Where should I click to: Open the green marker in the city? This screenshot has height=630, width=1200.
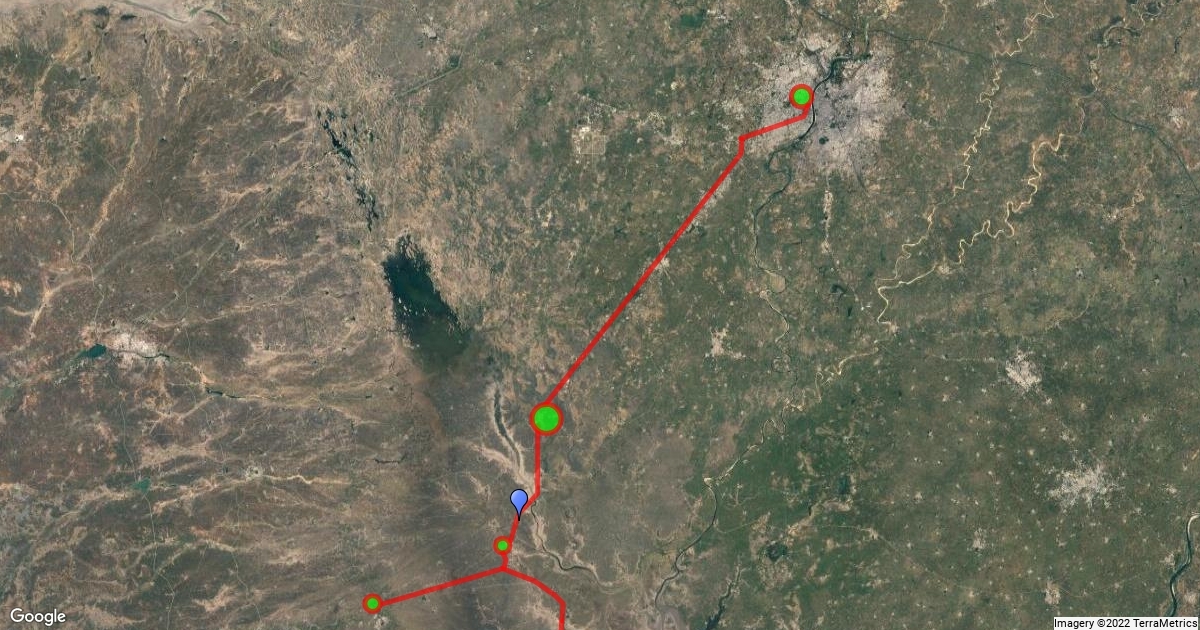point(801,96)
